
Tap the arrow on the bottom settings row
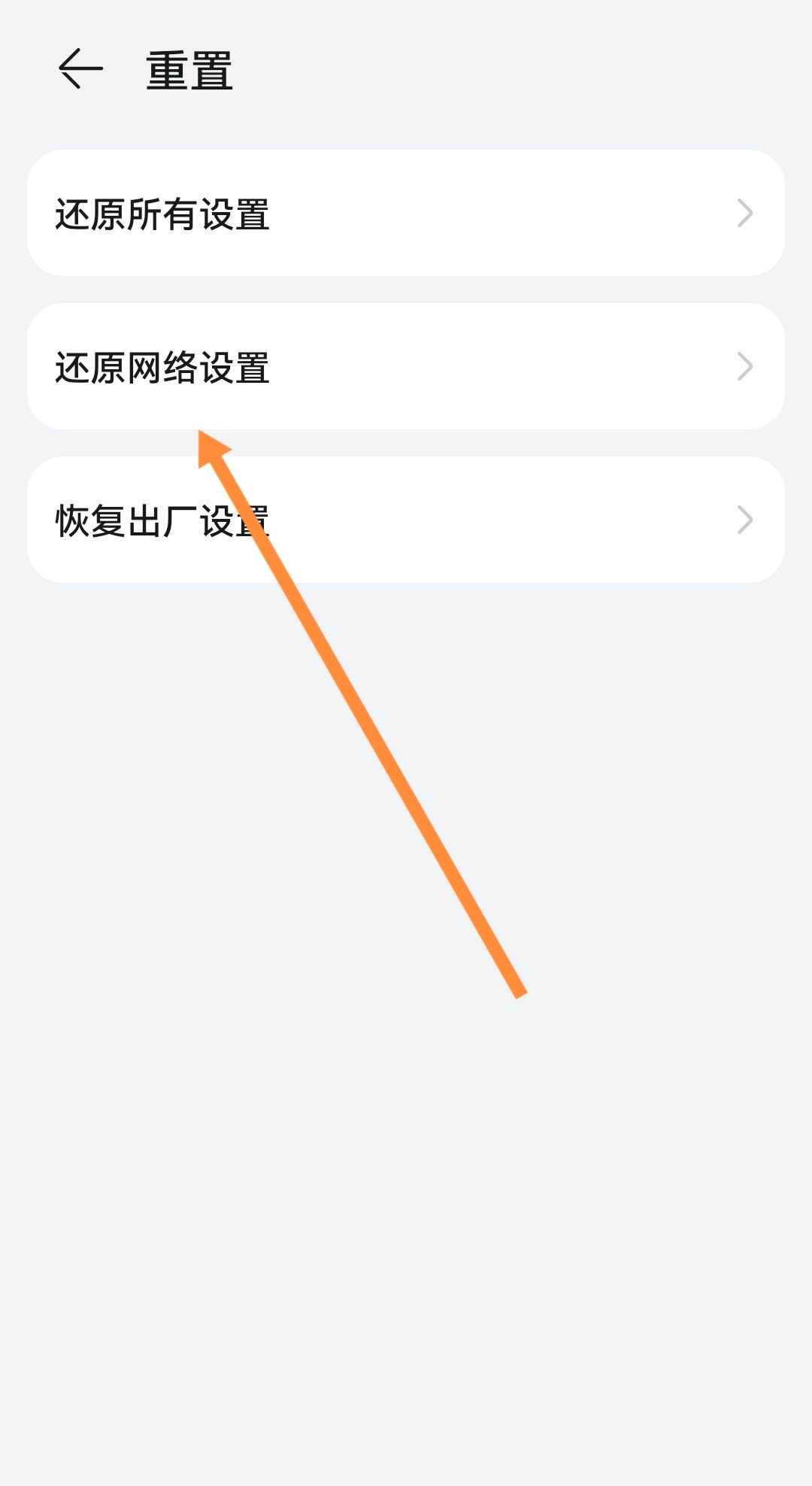745,520
